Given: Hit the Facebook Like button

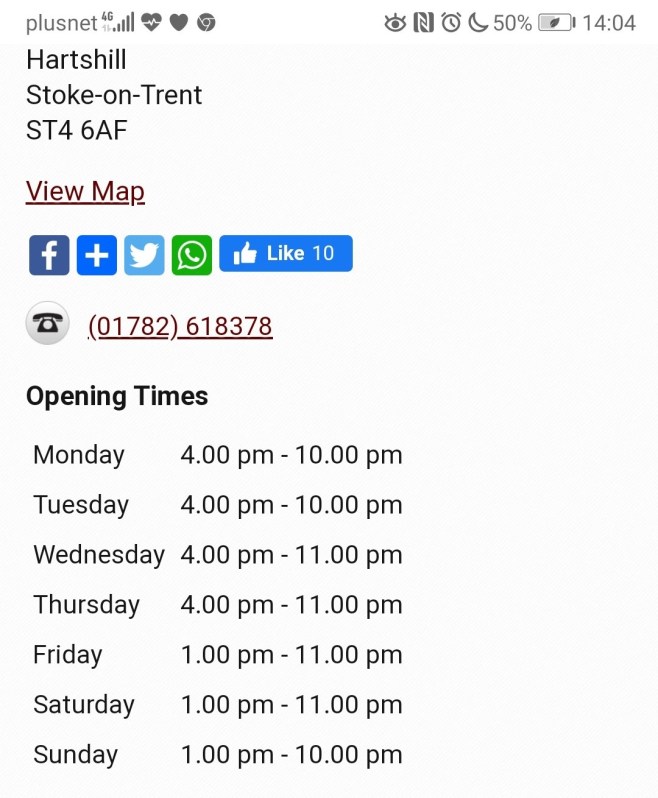Looking at the screenshot, I should coord(285,254).
